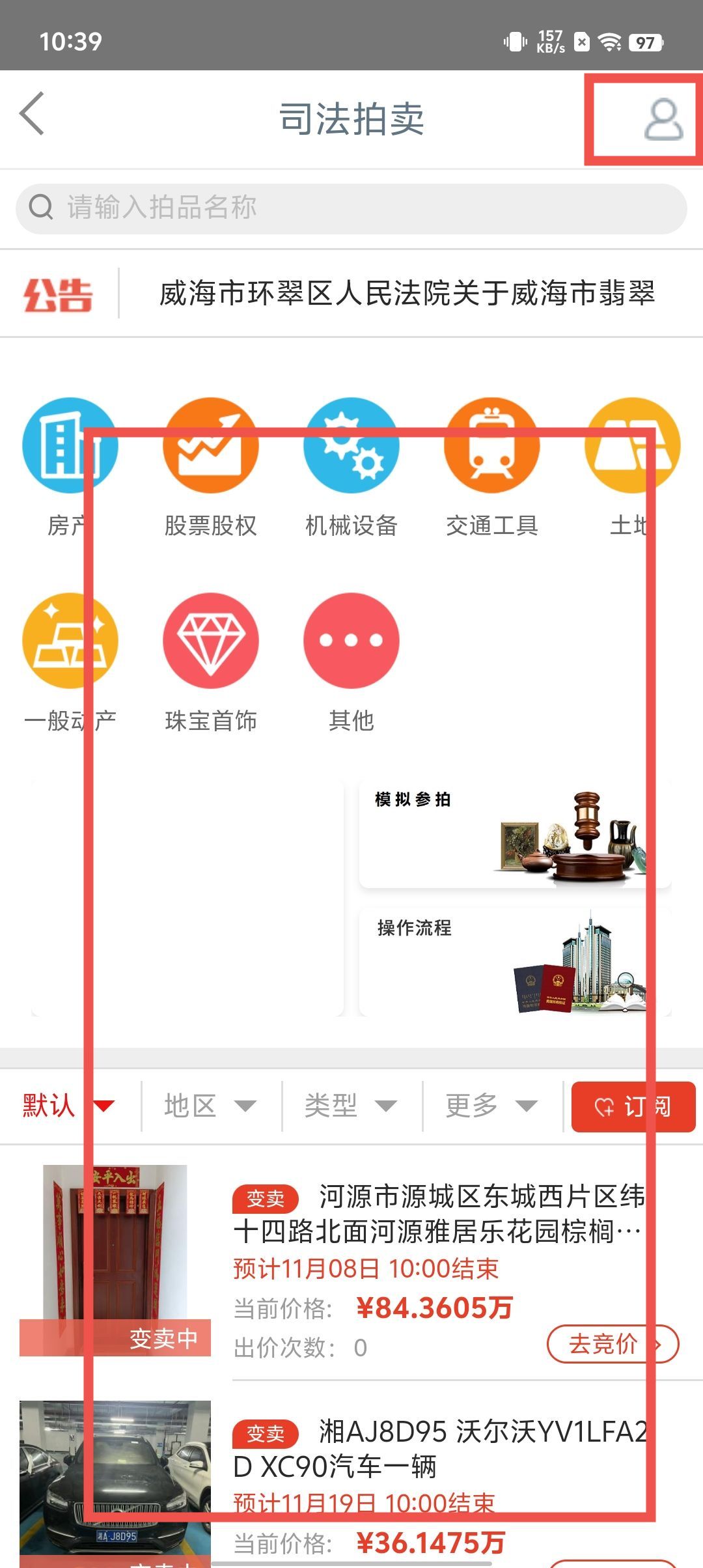703x1568 pixels.
Task: Expand the 默认 sort dropdown
Action: 68,1106
